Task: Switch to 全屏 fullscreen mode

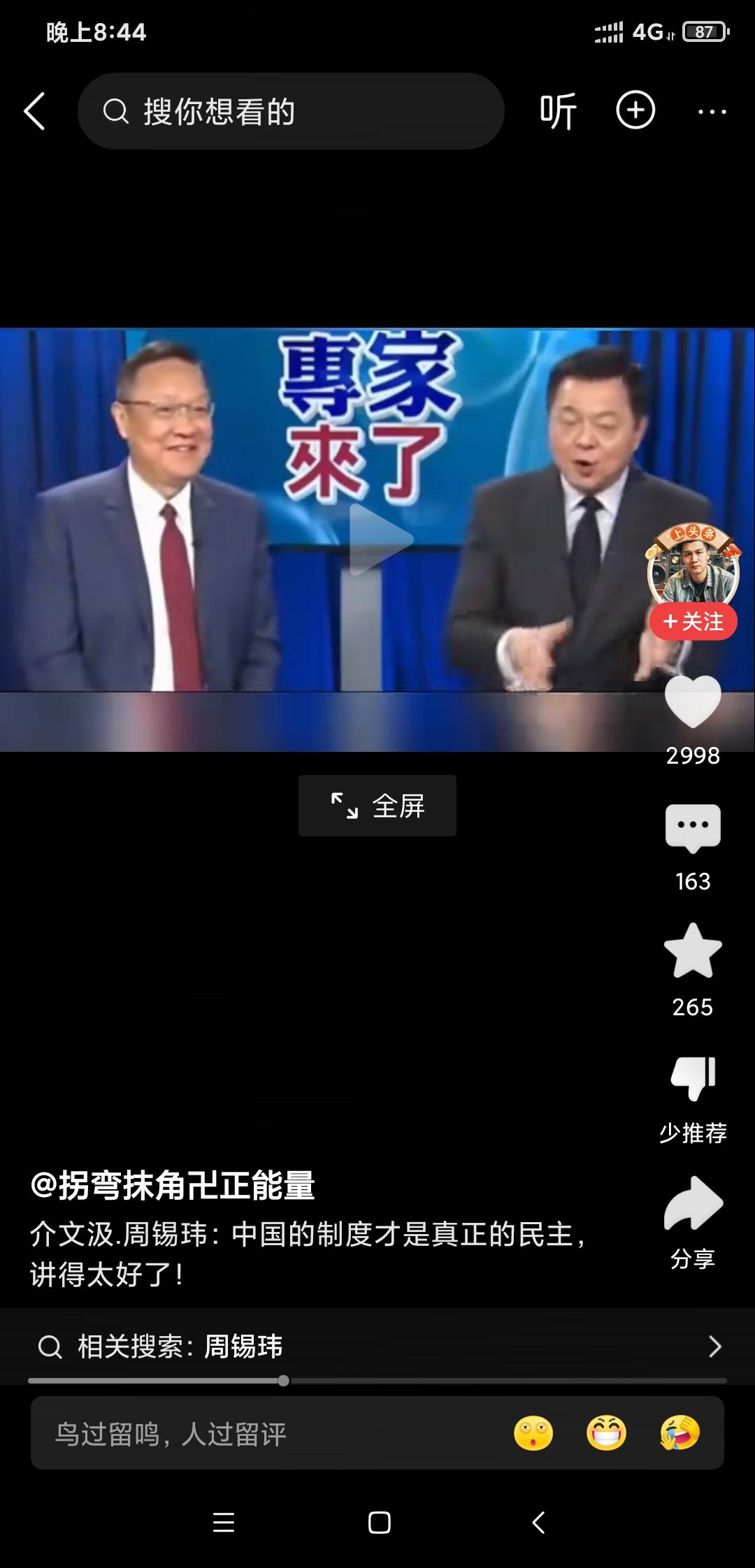Action: tap(377, 806)
